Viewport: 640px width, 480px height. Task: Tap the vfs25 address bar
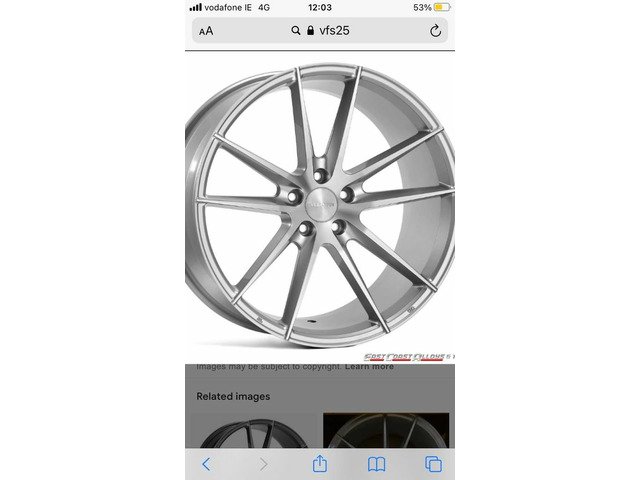320,31
